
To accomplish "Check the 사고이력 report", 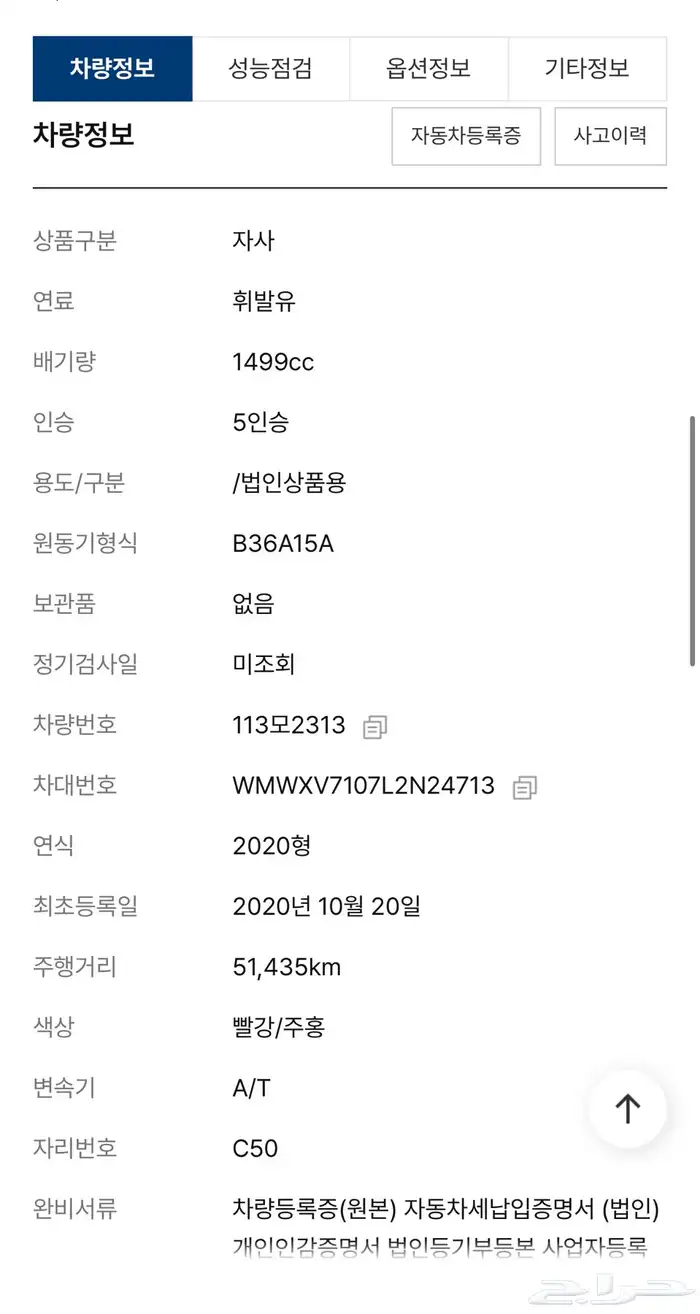I will (x=610, y=136).
